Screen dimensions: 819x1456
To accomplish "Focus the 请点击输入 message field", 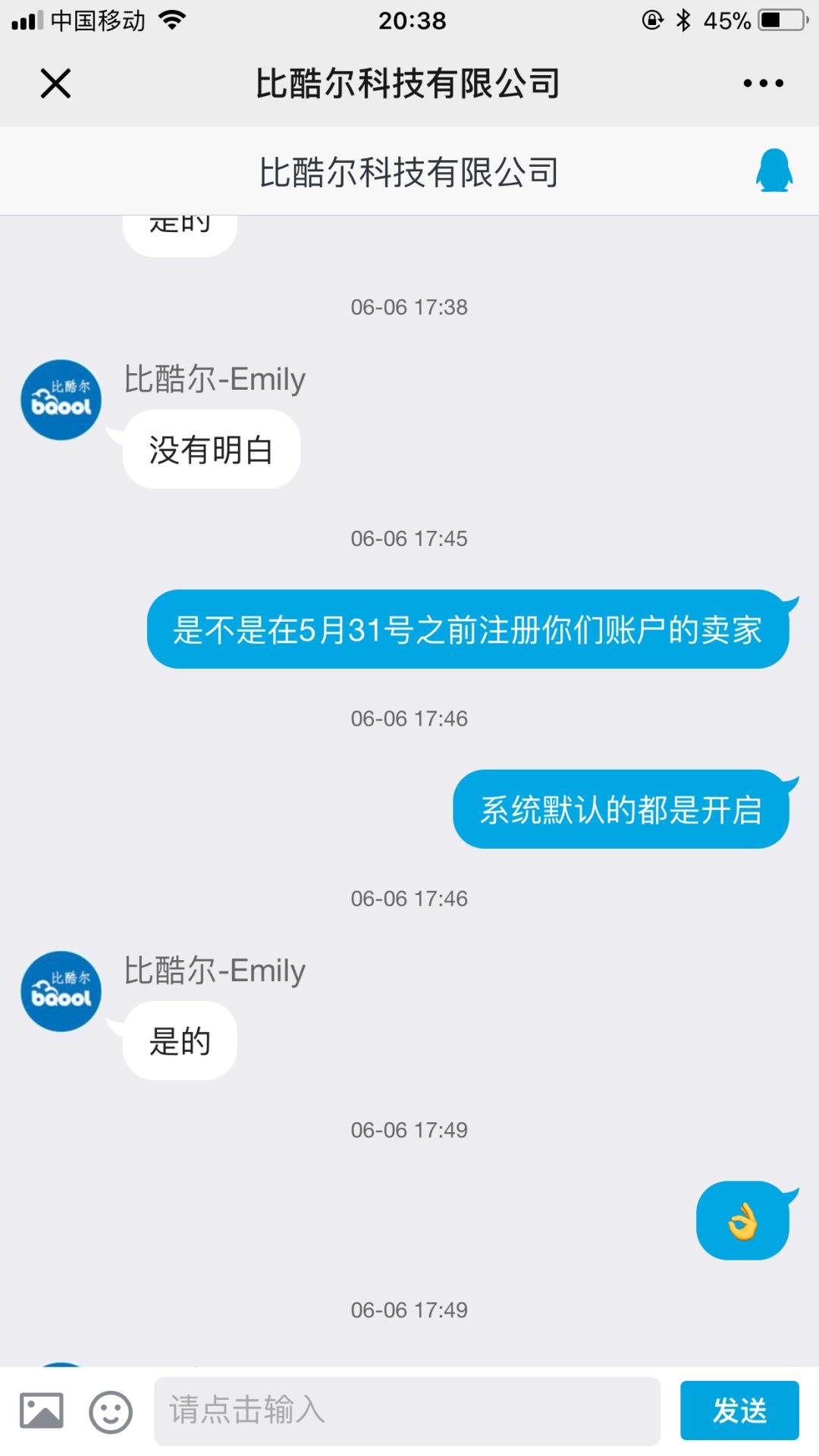I will [407, 1410].
